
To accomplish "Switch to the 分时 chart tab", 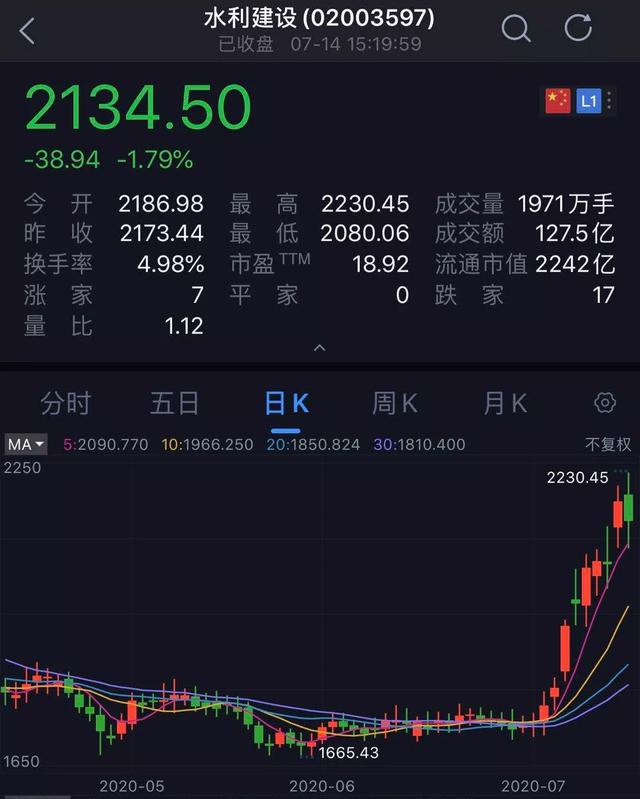I will [66, 404].
